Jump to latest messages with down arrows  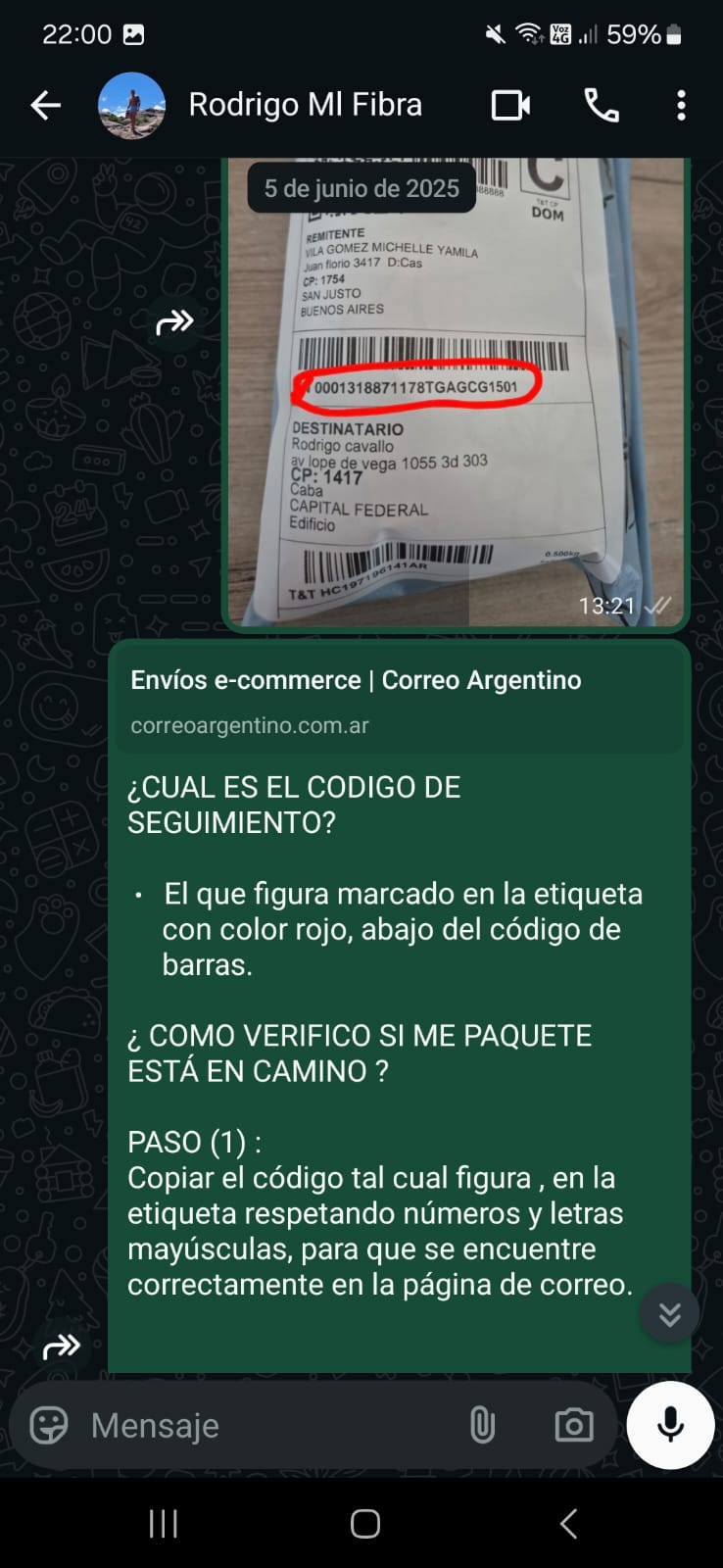(669, 1313)
